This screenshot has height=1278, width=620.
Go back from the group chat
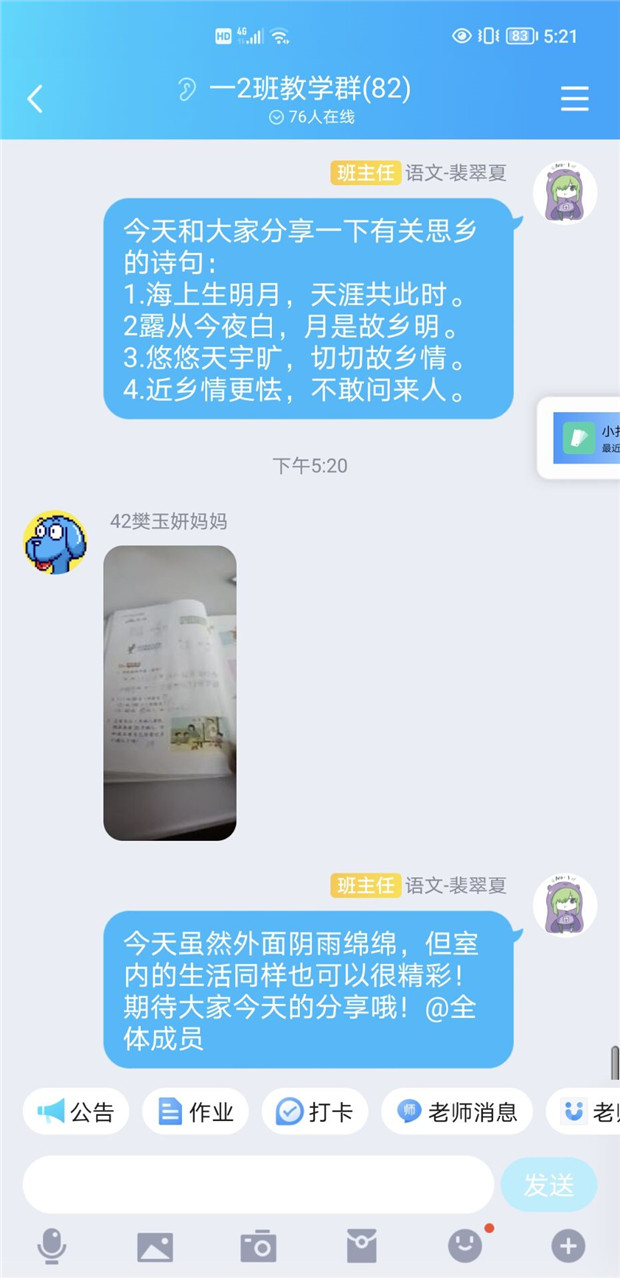click(x=35, y=99)
